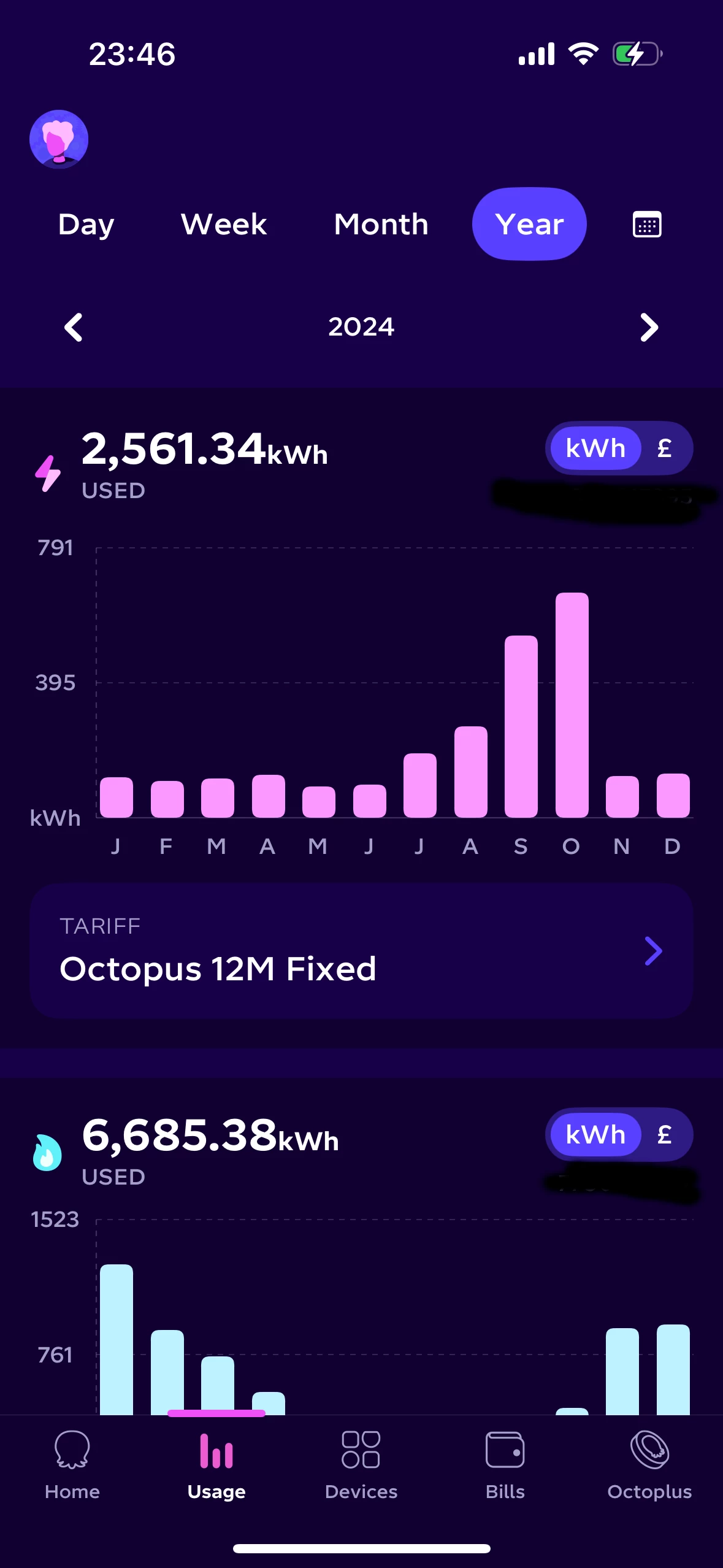
Task: Go to the previous year
Action: [74, 327]
